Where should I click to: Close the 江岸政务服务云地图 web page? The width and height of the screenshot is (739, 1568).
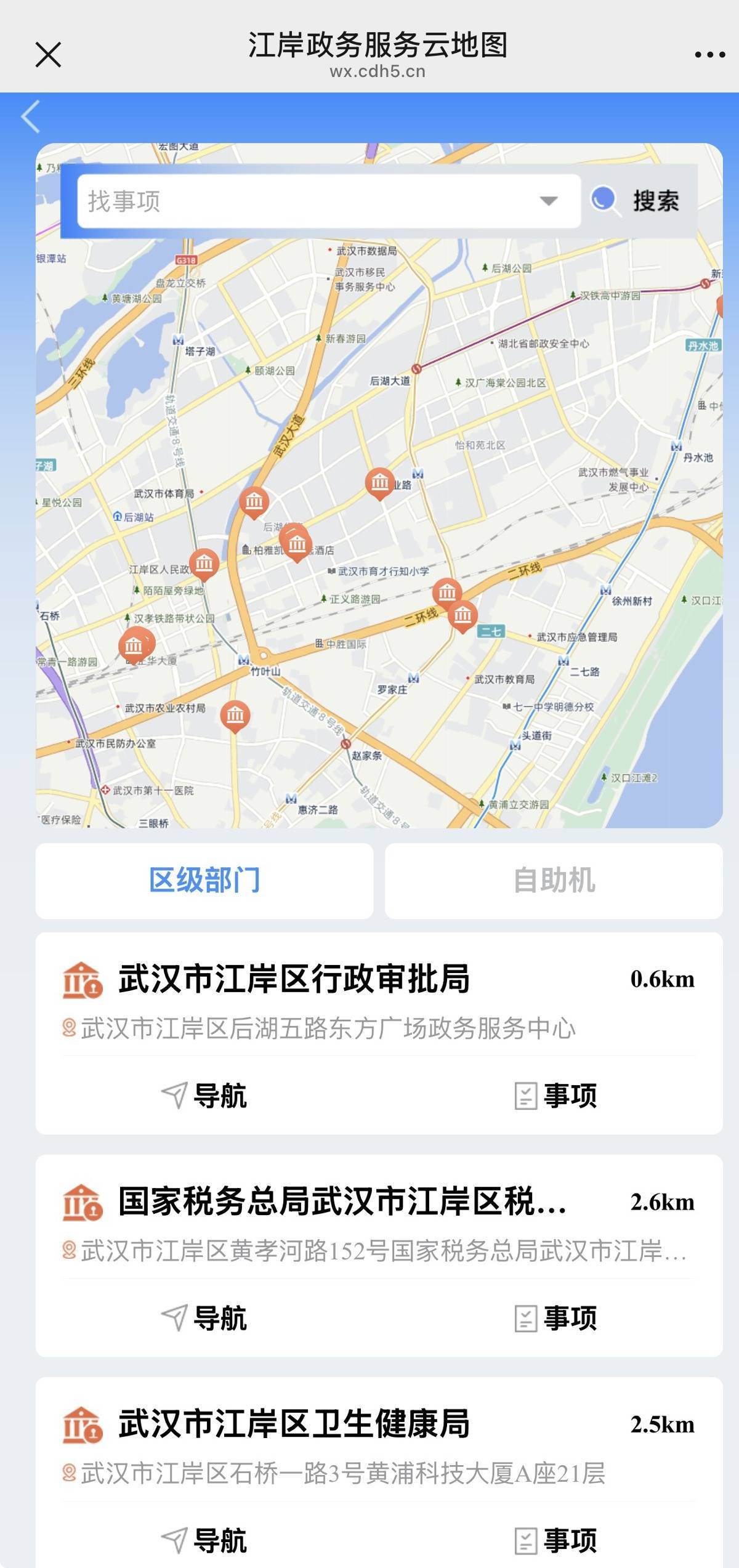point(48,54)
